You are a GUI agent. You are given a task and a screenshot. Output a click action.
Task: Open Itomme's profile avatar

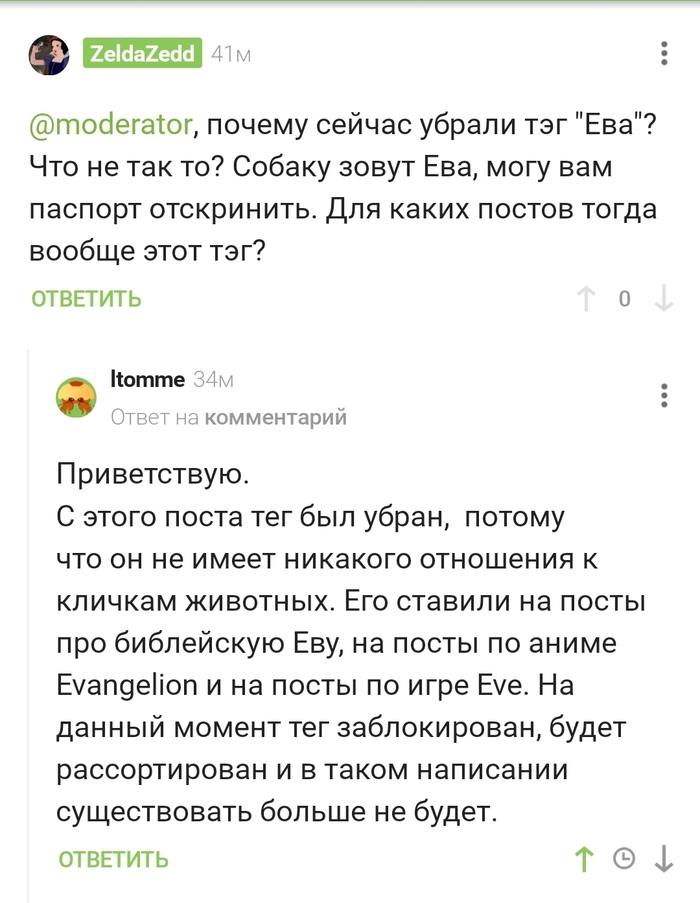[x=75, y=398]
